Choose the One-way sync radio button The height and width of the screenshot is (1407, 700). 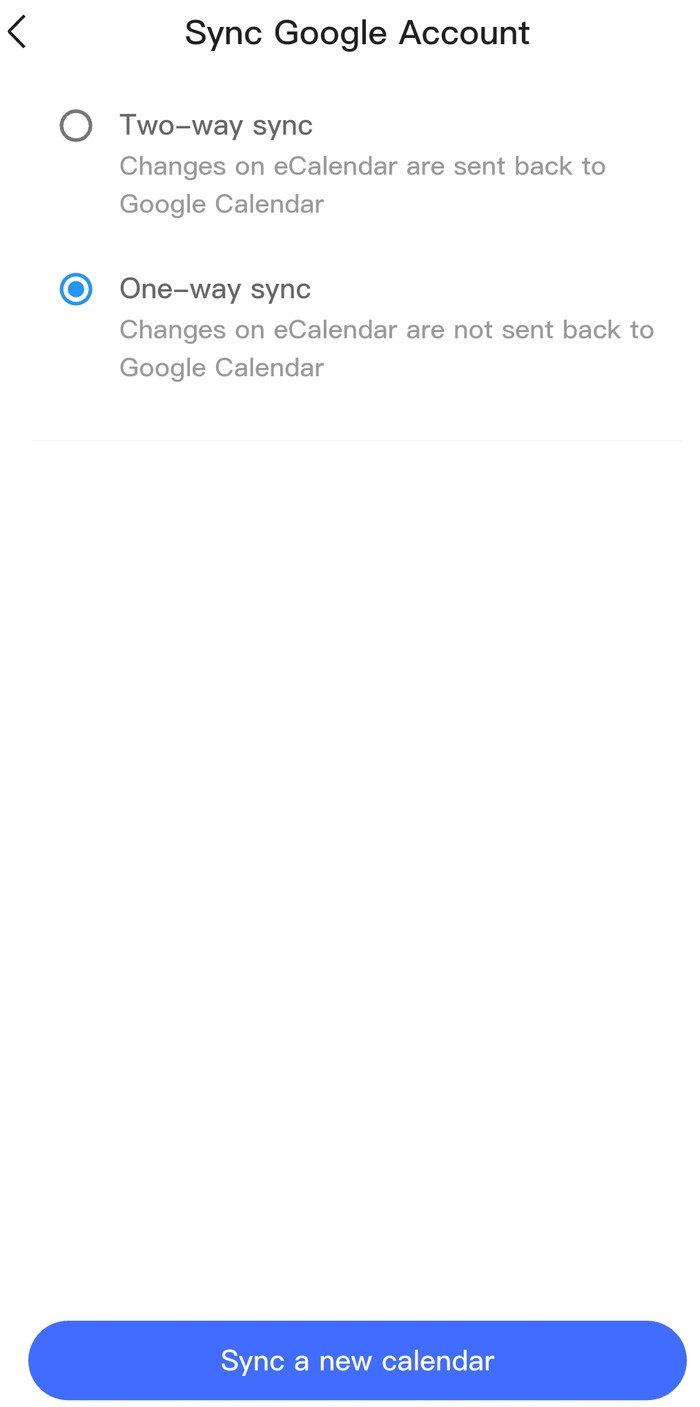tap(76, 290)
